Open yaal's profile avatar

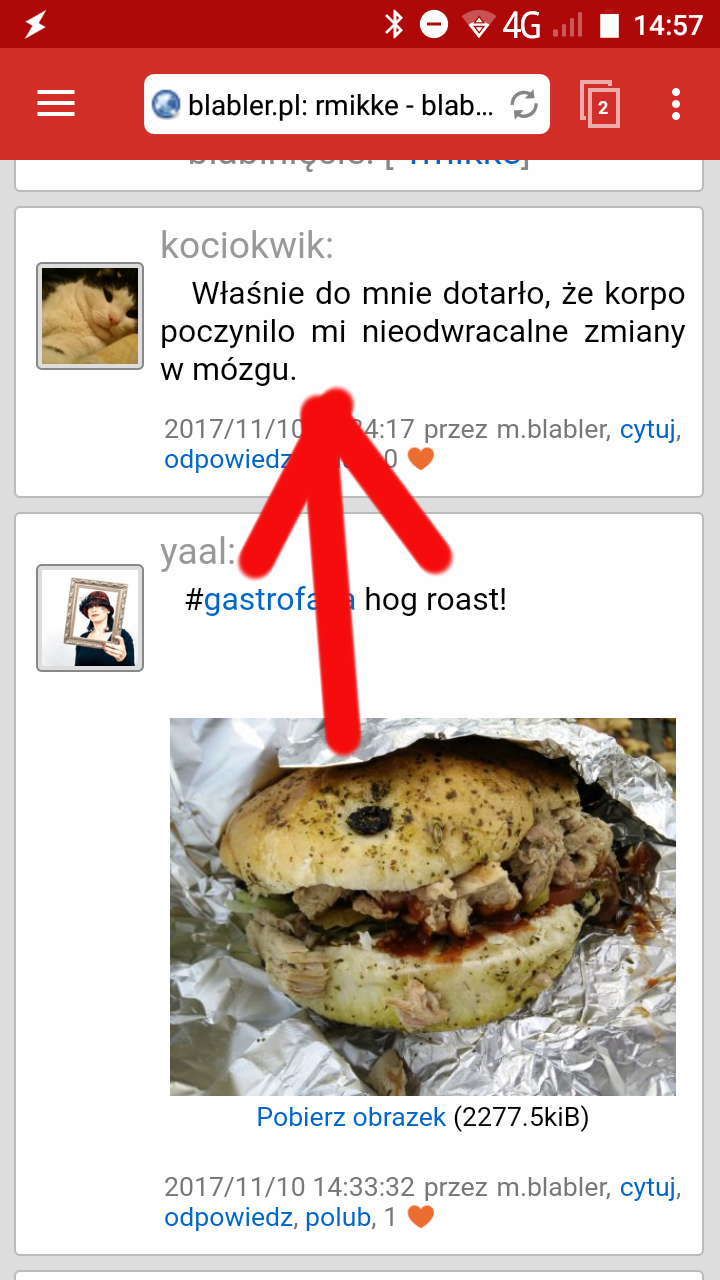click(x=90, y=618)
